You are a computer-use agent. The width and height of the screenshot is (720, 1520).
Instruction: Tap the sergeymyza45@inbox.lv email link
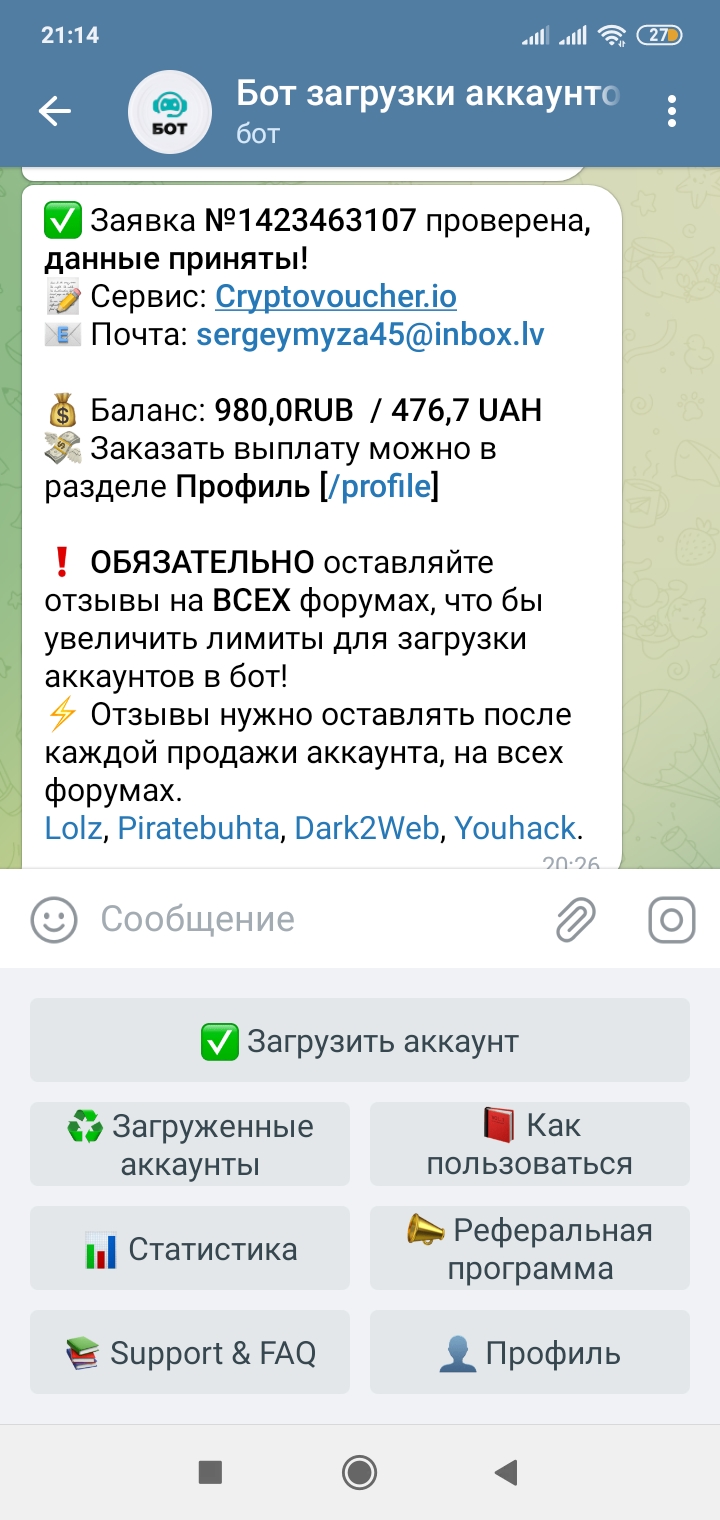pyautogui.click(x=370, y=335)
